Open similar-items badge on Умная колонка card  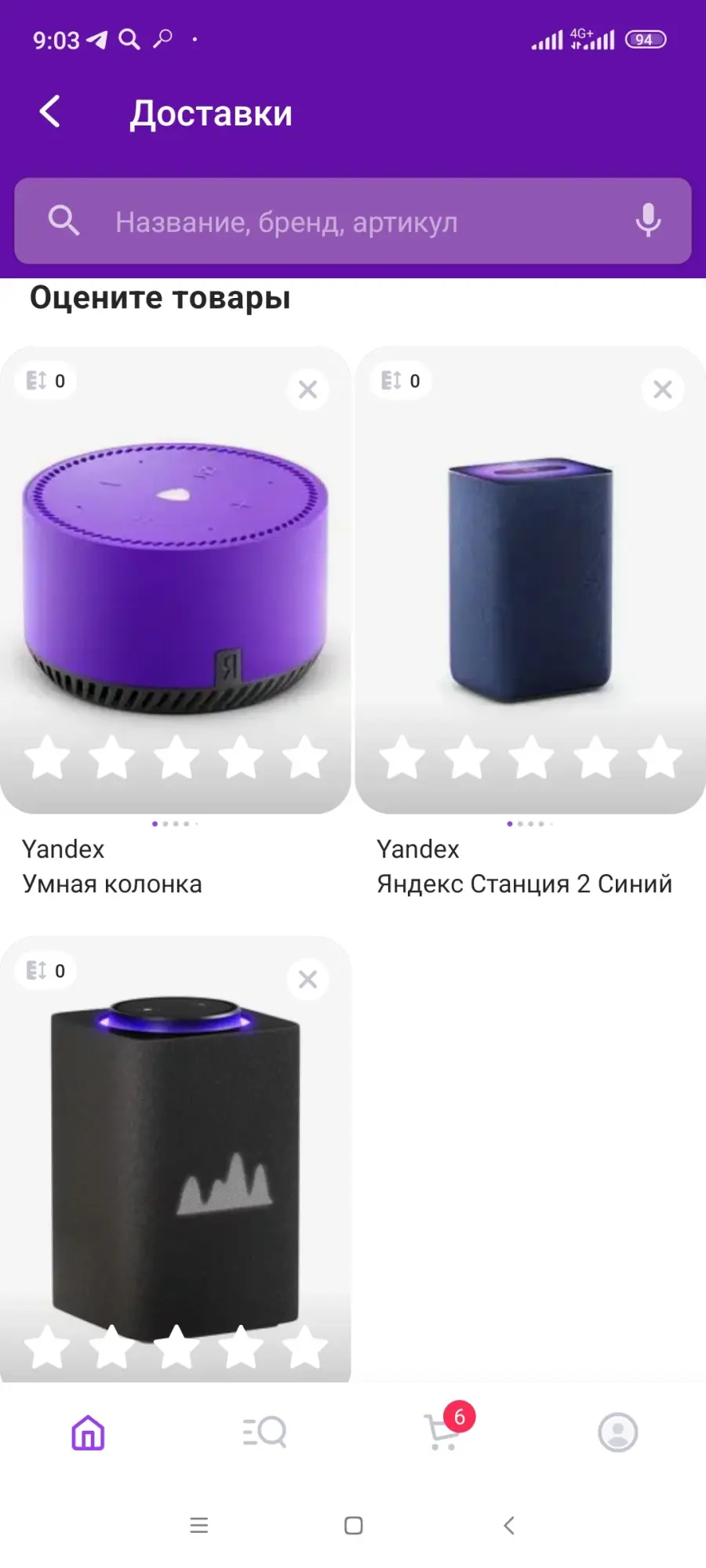pyautogui.click(x=45, y=381)
